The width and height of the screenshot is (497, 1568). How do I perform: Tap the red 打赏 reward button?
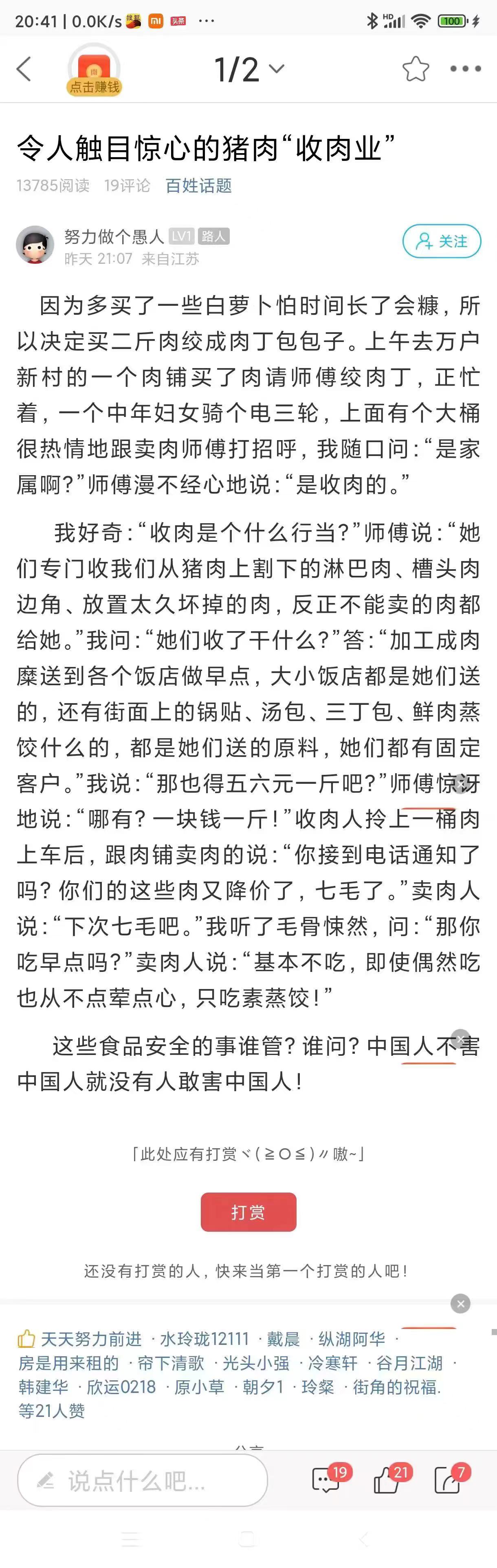[x=248, y=1212]
